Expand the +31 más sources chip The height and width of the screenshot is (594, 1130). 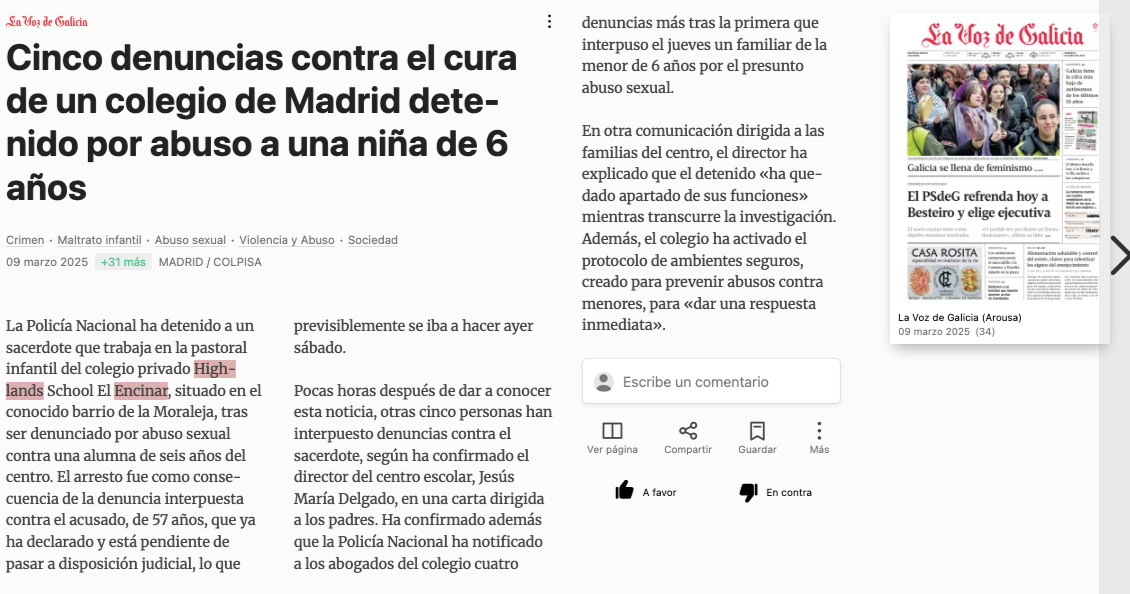click(x=123, y=262)
